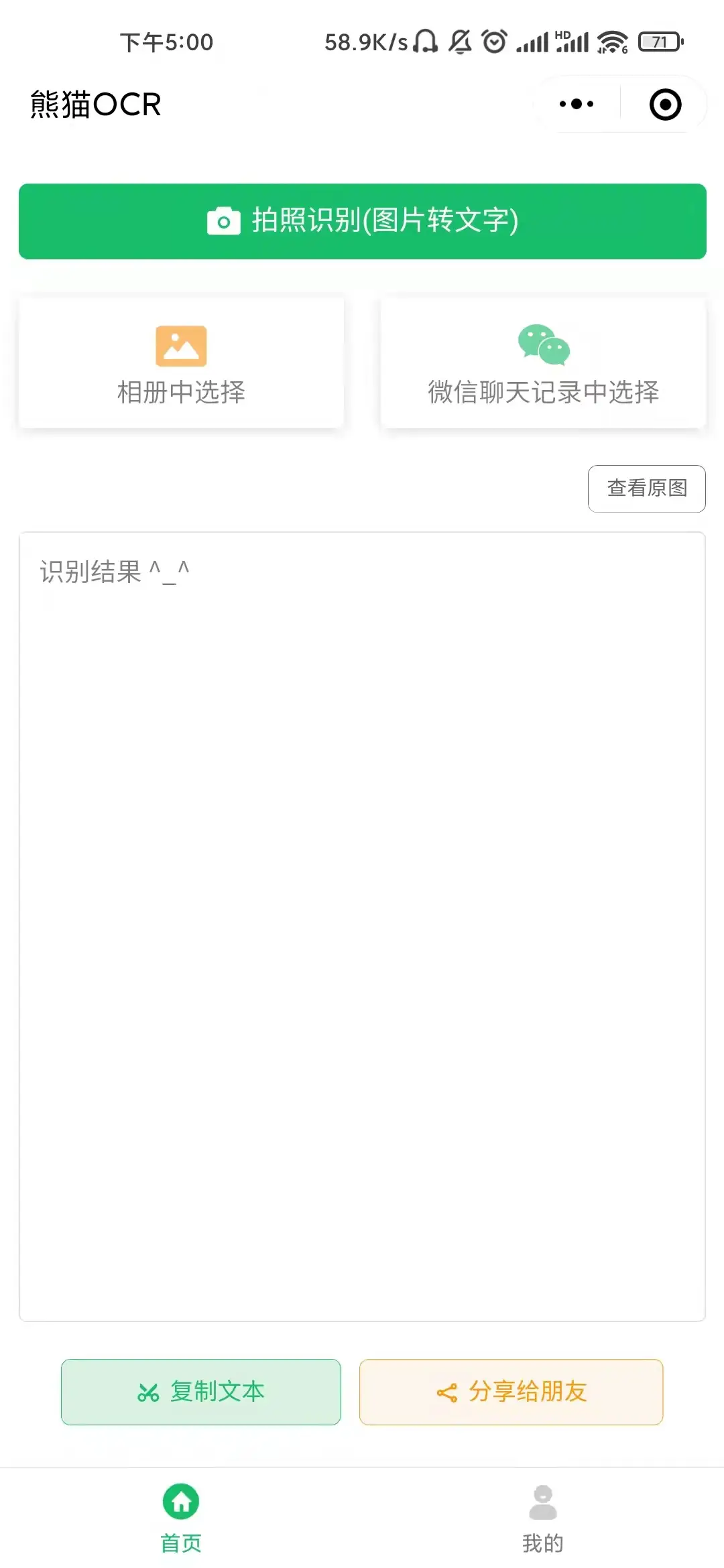The width and height of the screenshot is (724, 1568).
Task: Focus the 识别结果 text area
Action: click(x=363, y=927)
